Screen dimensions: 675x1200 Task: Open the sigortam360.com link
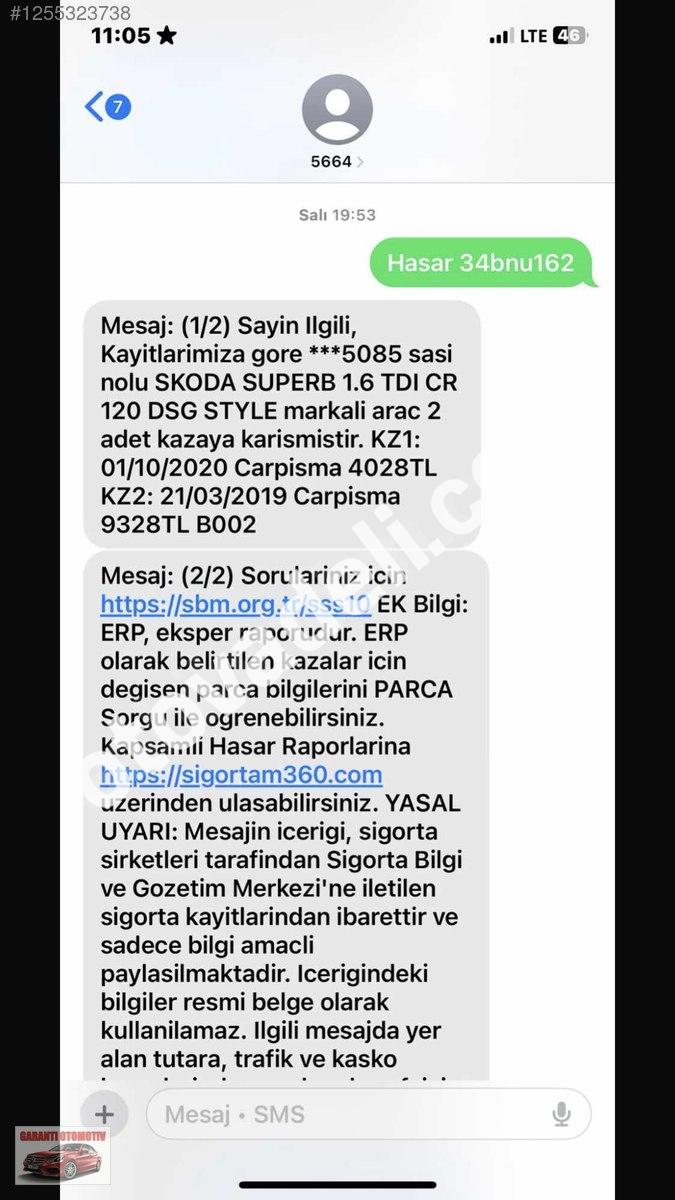point(241,775)
